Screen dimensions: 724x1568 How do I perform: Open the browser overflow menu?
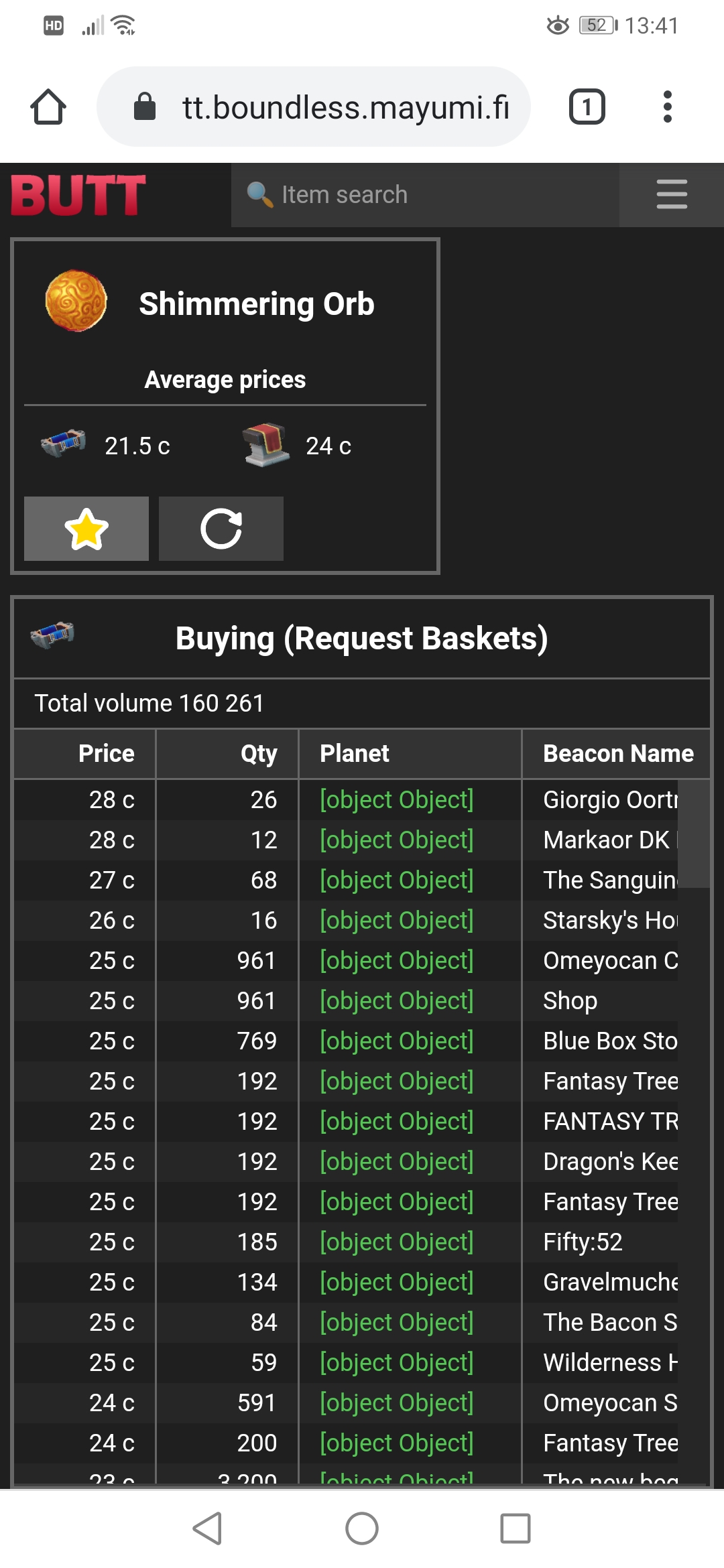(x=667, y=107)
